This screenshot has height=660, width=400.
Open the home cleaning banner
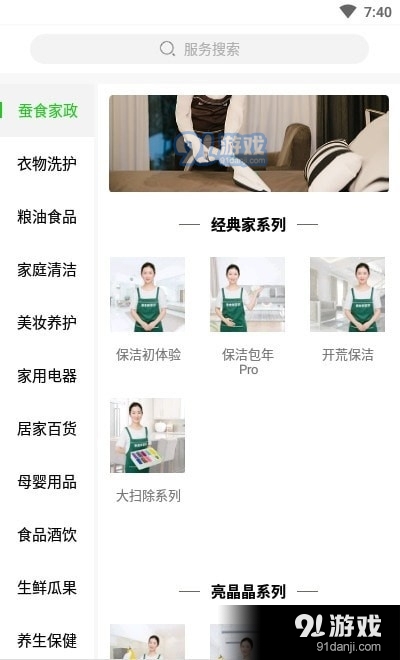tap(249, 144)
